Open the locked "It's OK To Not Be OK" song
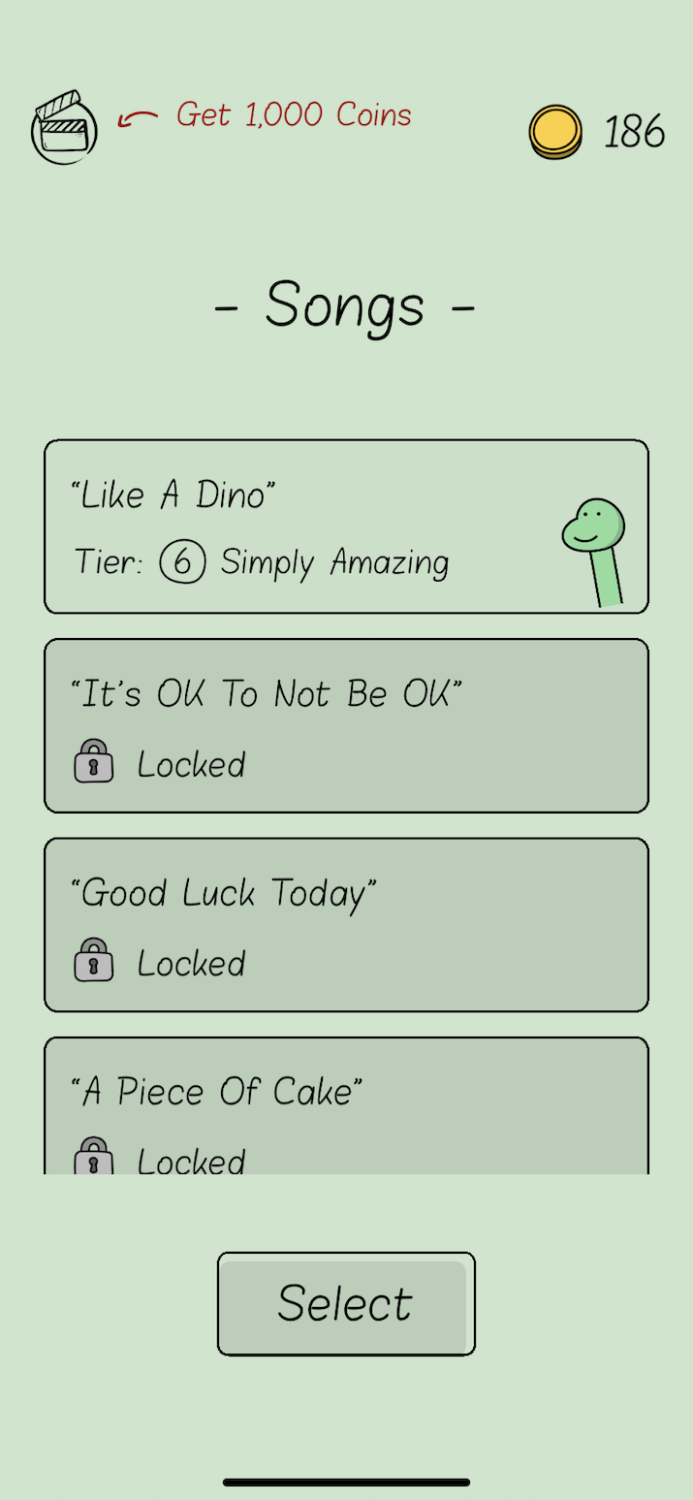The width and height of the screenshot is (693, 1500). click(x=346, y=726)
